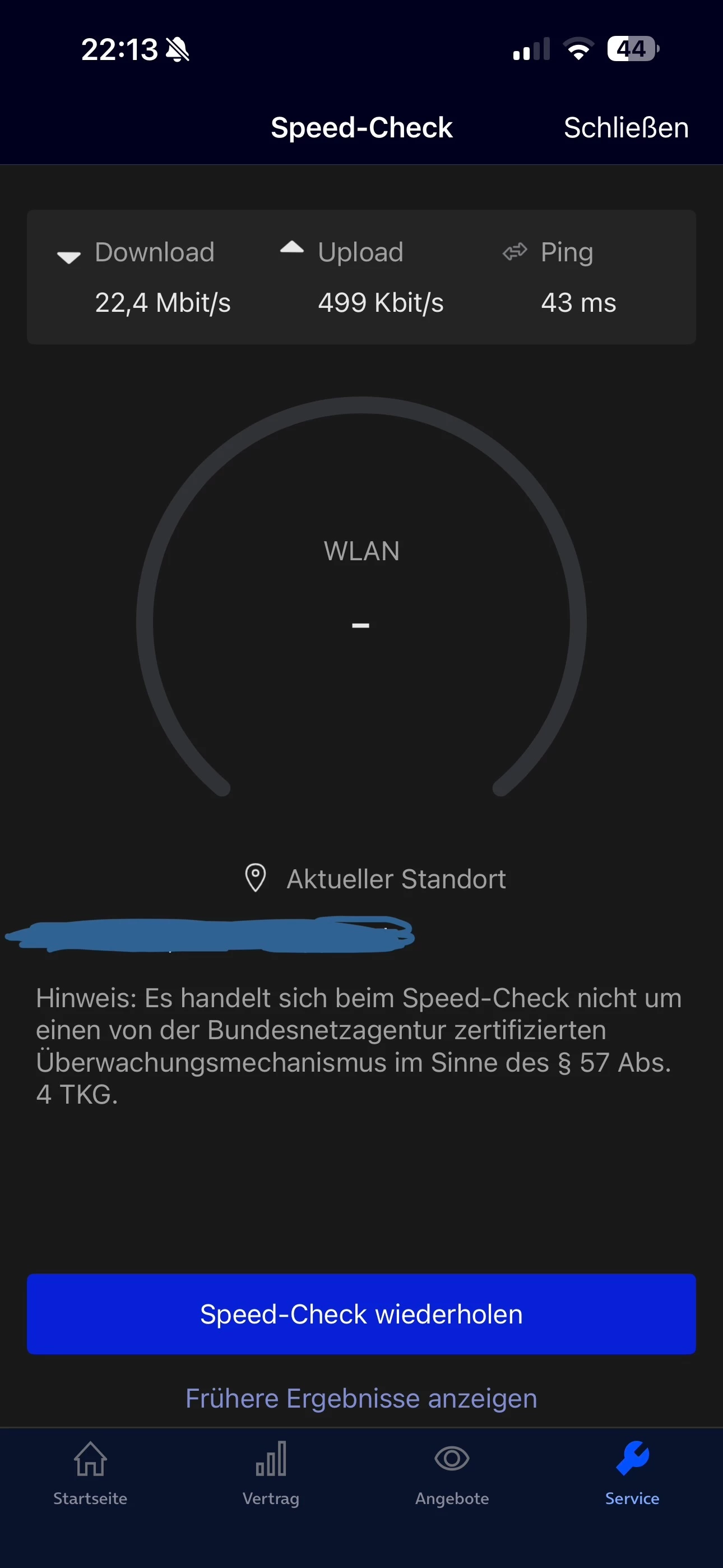Screen dimensions: 723x1568
Task: Switch to the Startseite tab
Action: pyautogui.click(x=90, y=1473)
